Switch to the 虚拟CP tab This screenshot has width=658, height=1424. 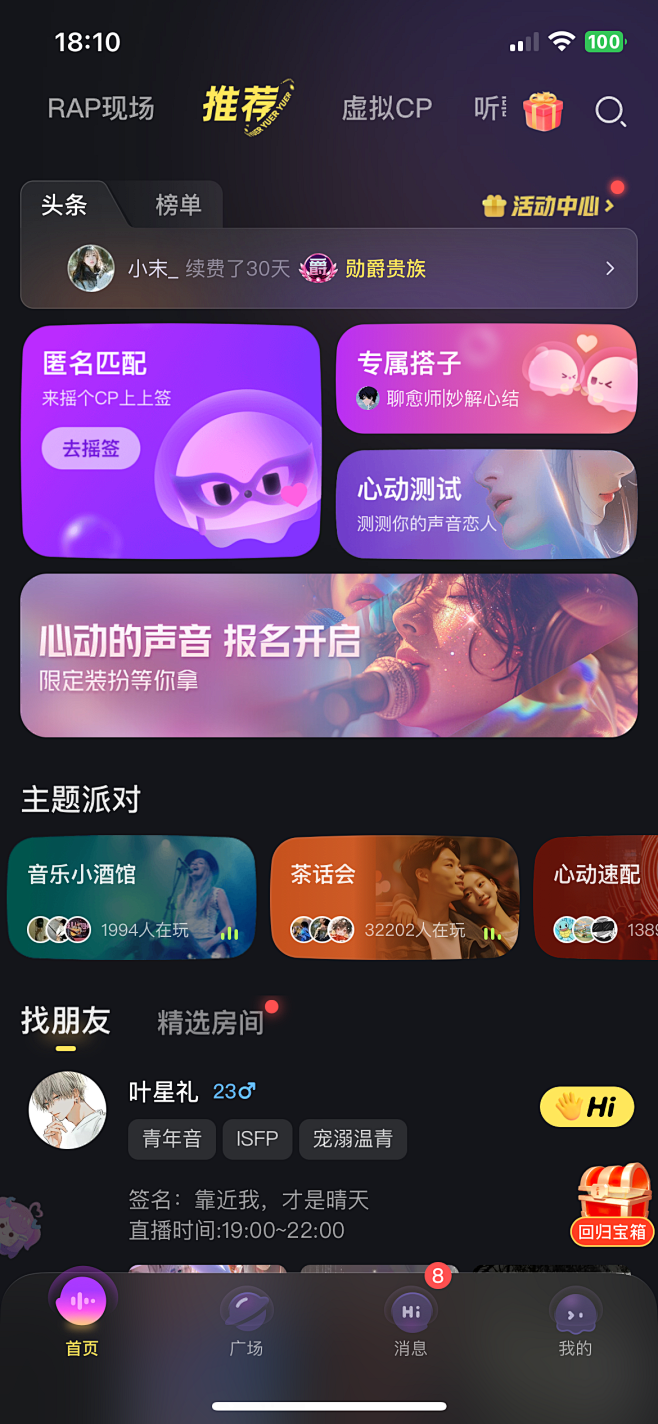point(386,108)
